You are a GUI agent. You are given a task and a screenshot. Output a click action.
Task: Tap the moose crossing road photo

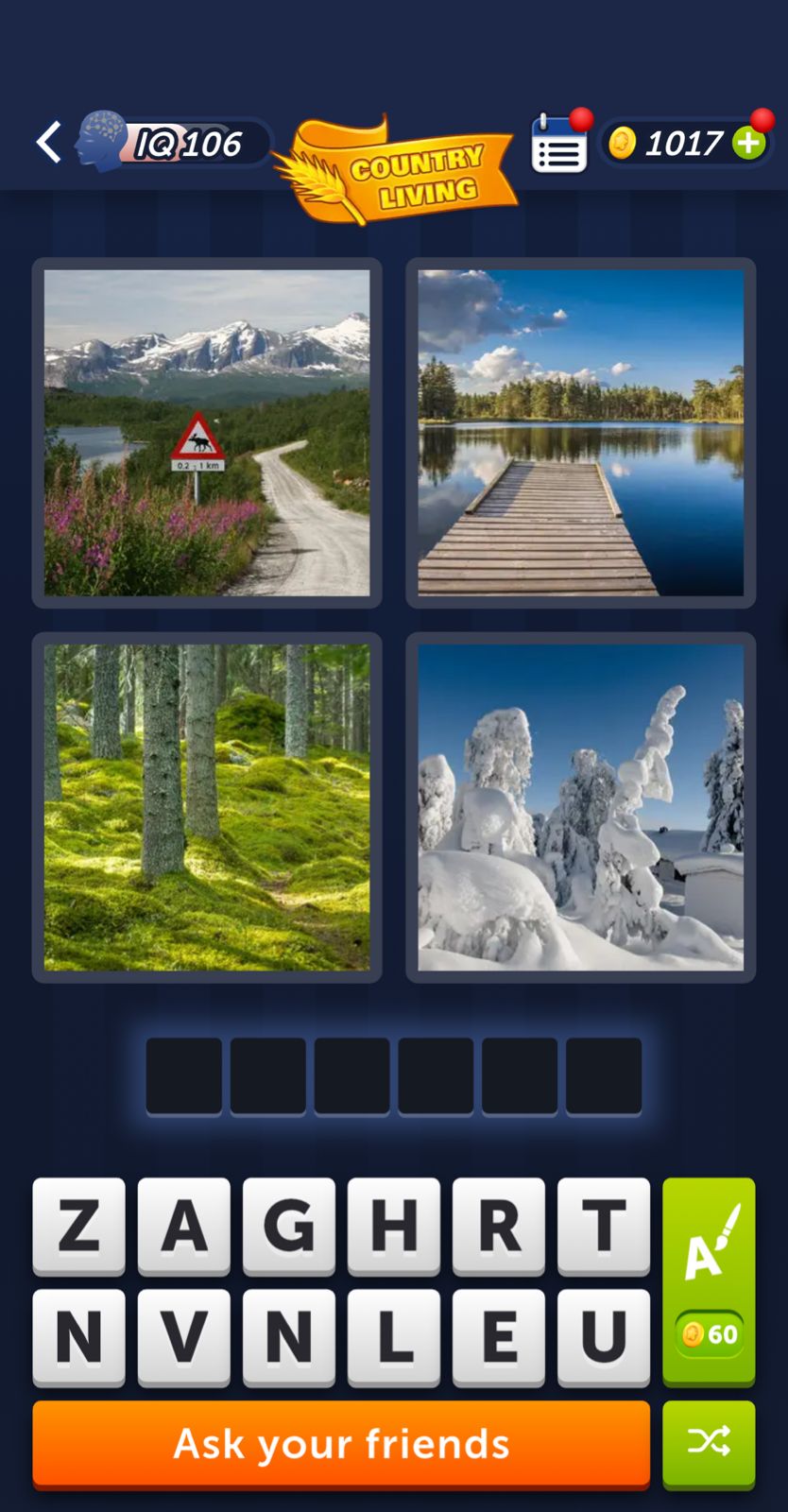tap(207, 433)
